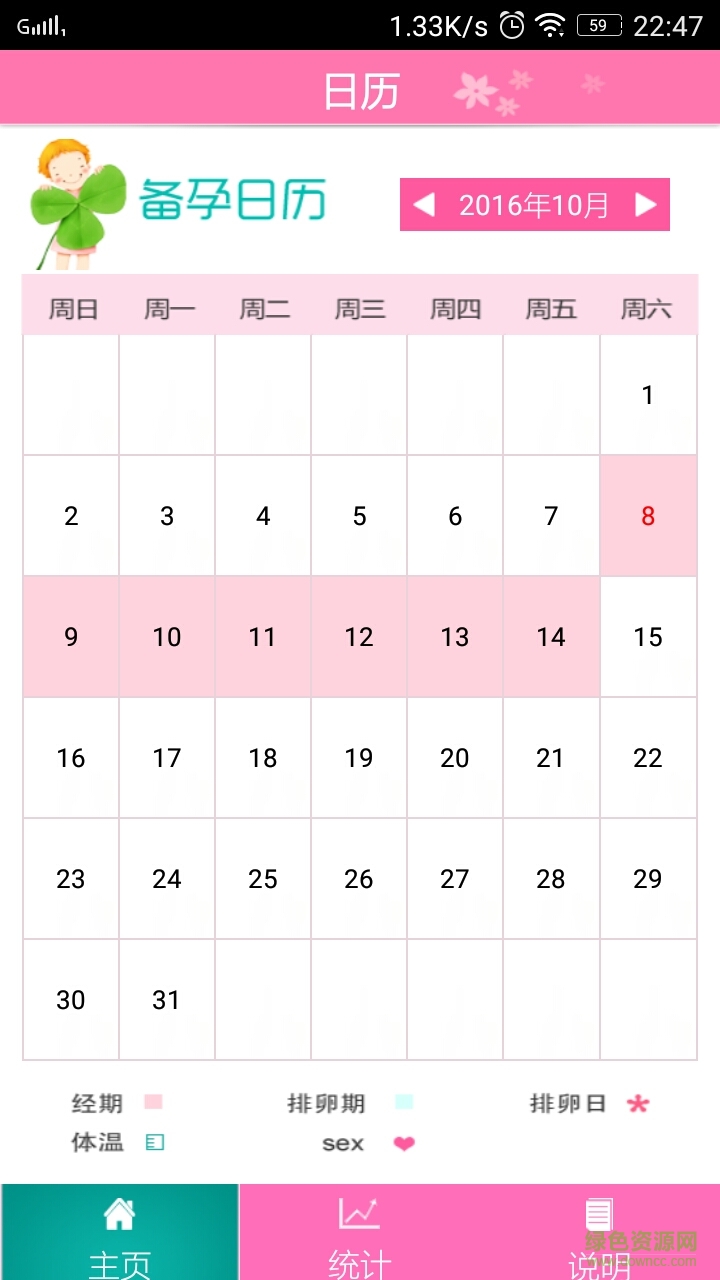Open day 22 of October
720x1280 pixels.
coord(648,758)
